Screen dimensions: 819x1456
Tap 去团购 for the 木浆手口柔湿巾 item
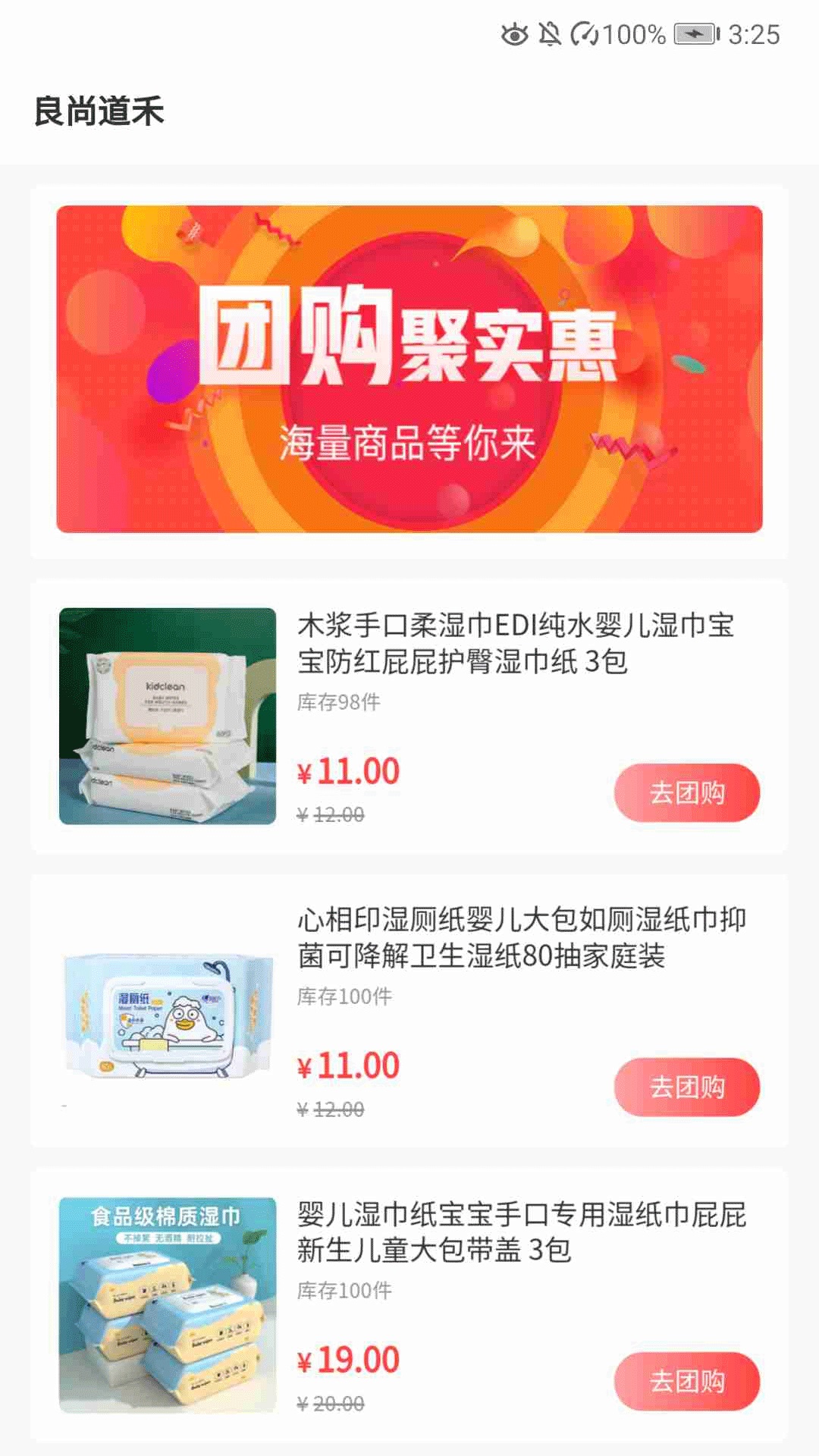click(x=686, y=792)
